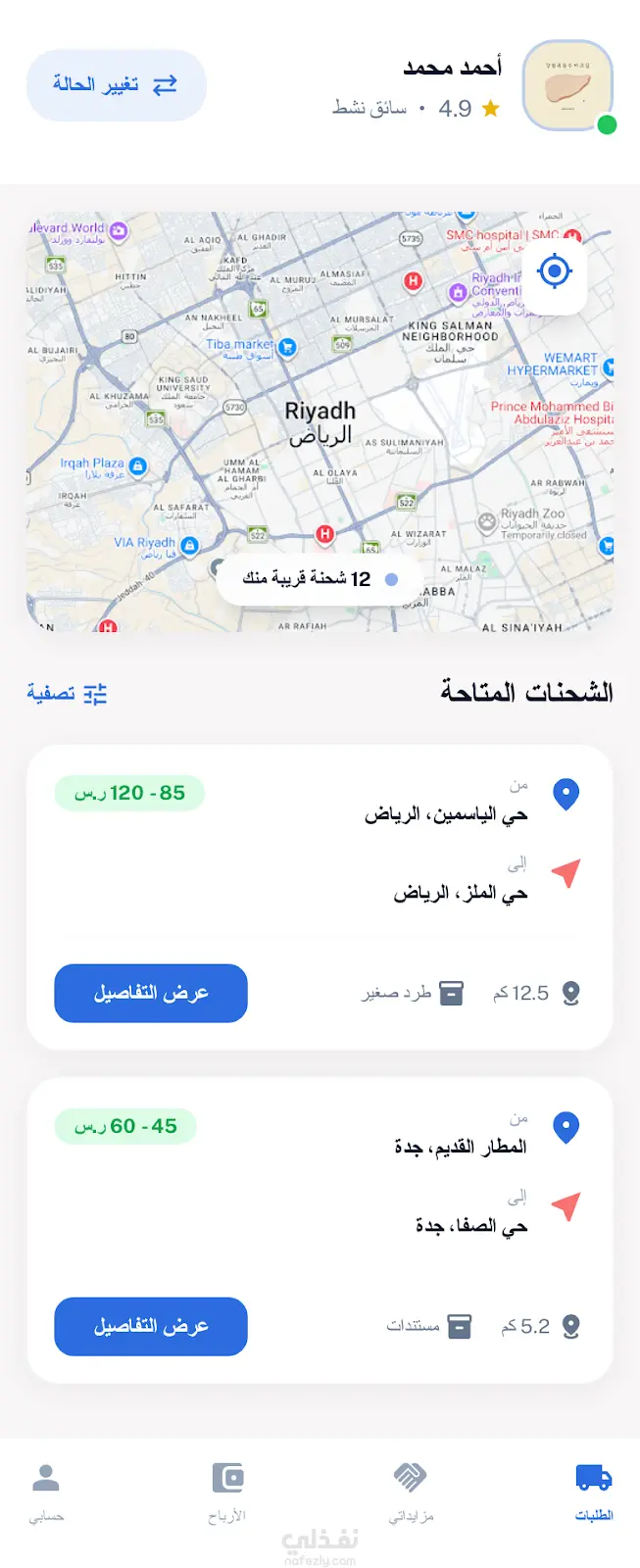Open the الأرباح earnings tab
Viewport: 640px width, 1568px height.
(x=227, y=1492)
